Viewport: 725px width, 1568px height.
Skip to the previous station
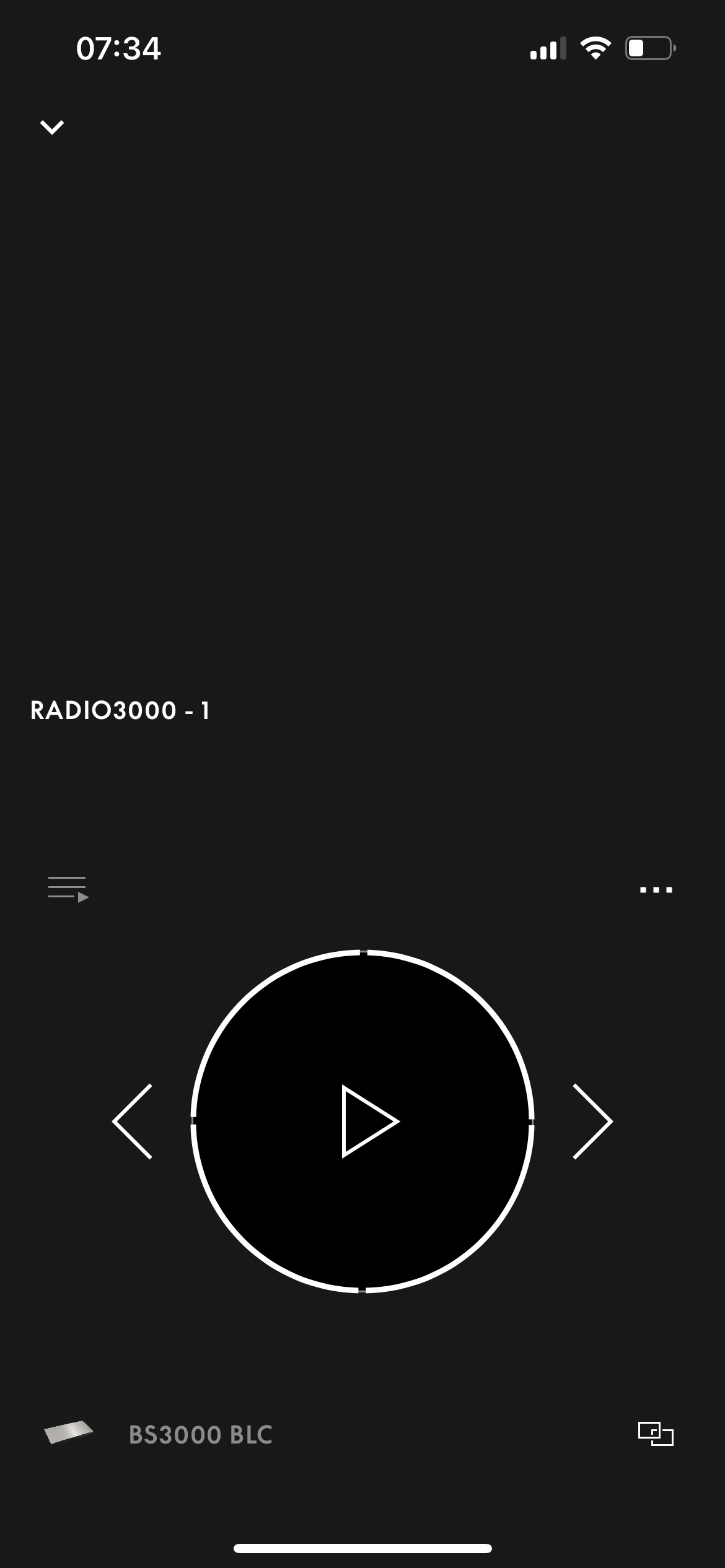point(132,1121)
